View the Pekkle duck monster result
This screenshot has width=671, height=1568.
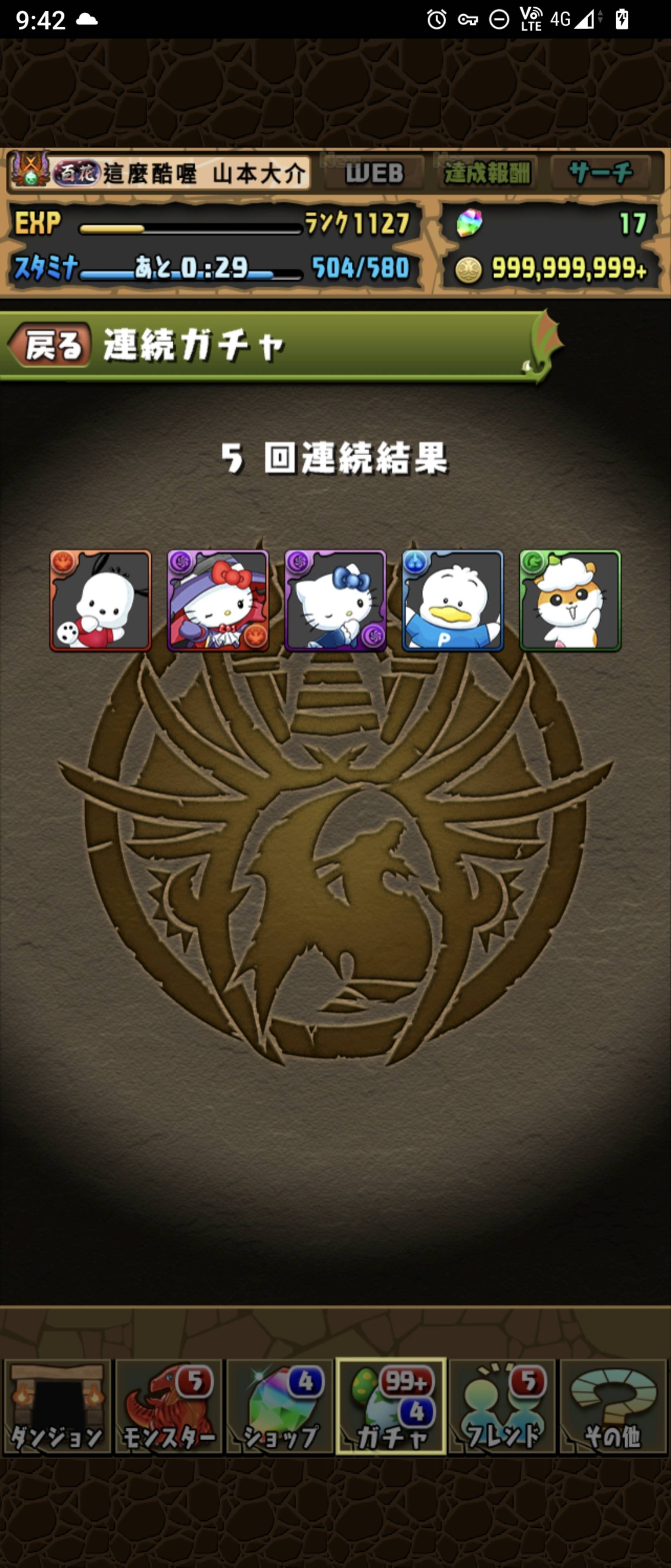[x=453, y=601]
